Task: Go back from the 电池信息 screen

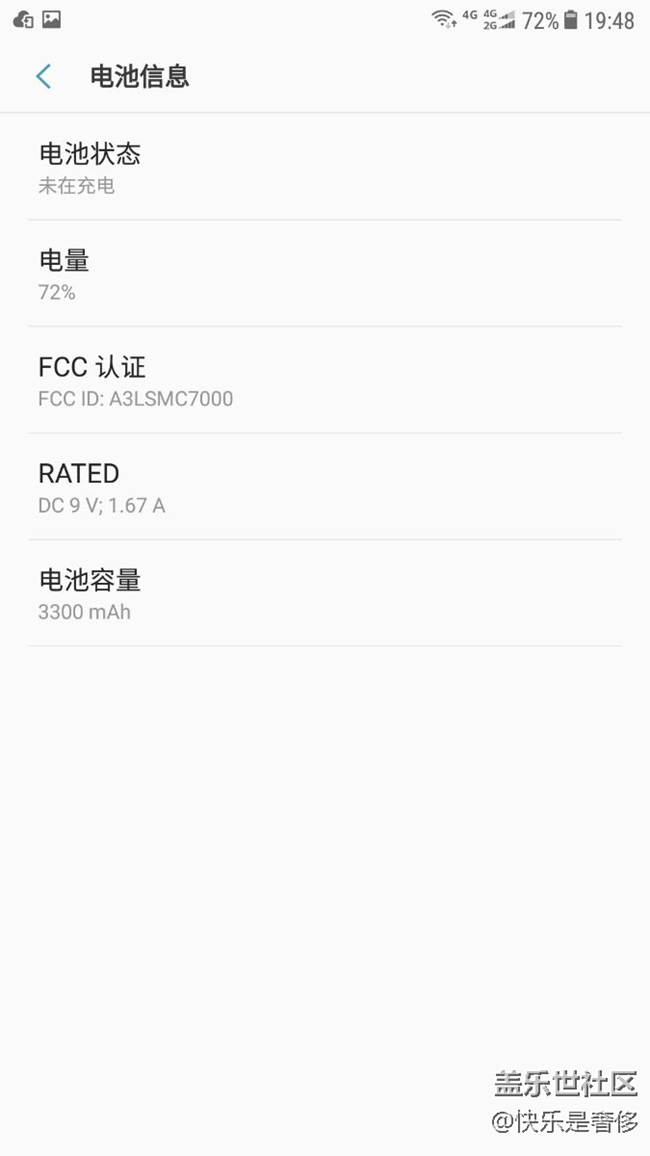Action: pos(43,77)
